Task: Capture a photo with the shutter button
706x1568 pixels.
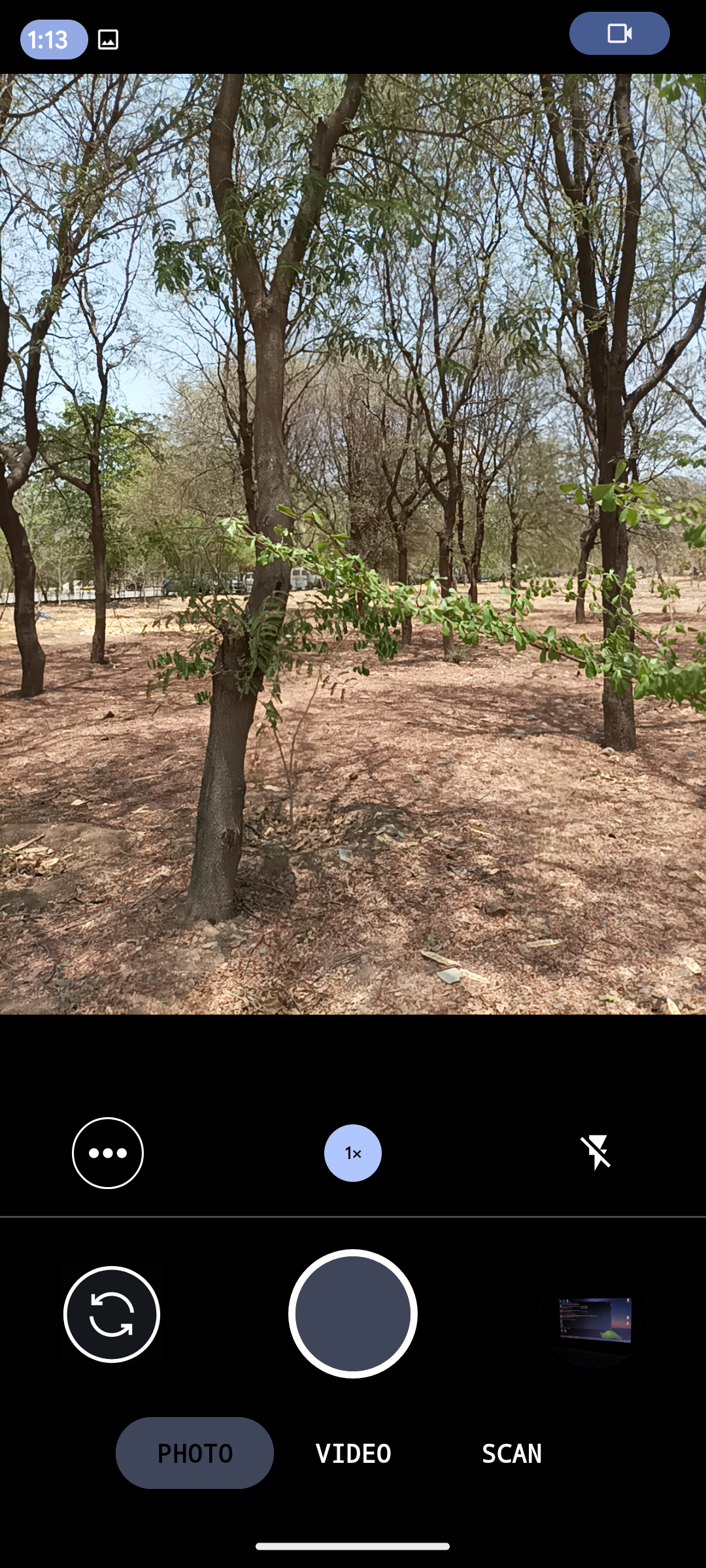Action: point(353,1314)
